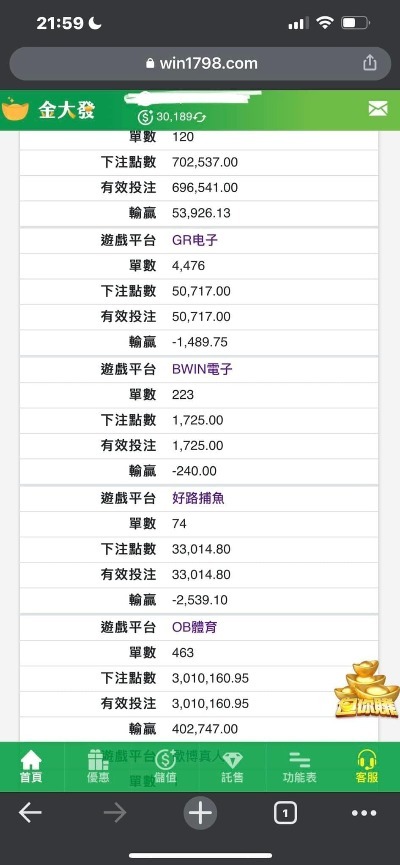400x865 pixels.
Task: View open browser tabs
Action: click(285, 813)
